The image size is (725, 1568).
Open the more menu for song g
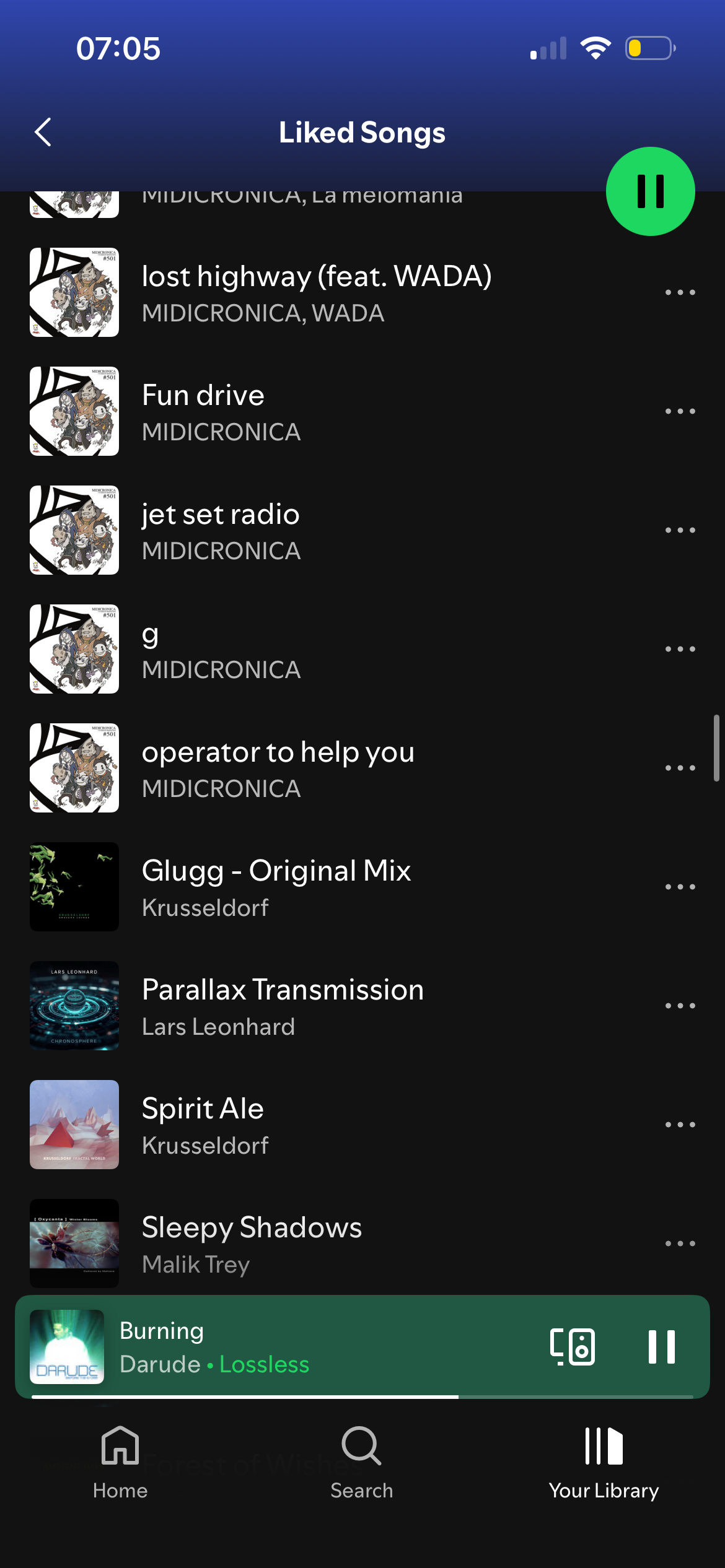pyautogui.click(x=680, y=649)
